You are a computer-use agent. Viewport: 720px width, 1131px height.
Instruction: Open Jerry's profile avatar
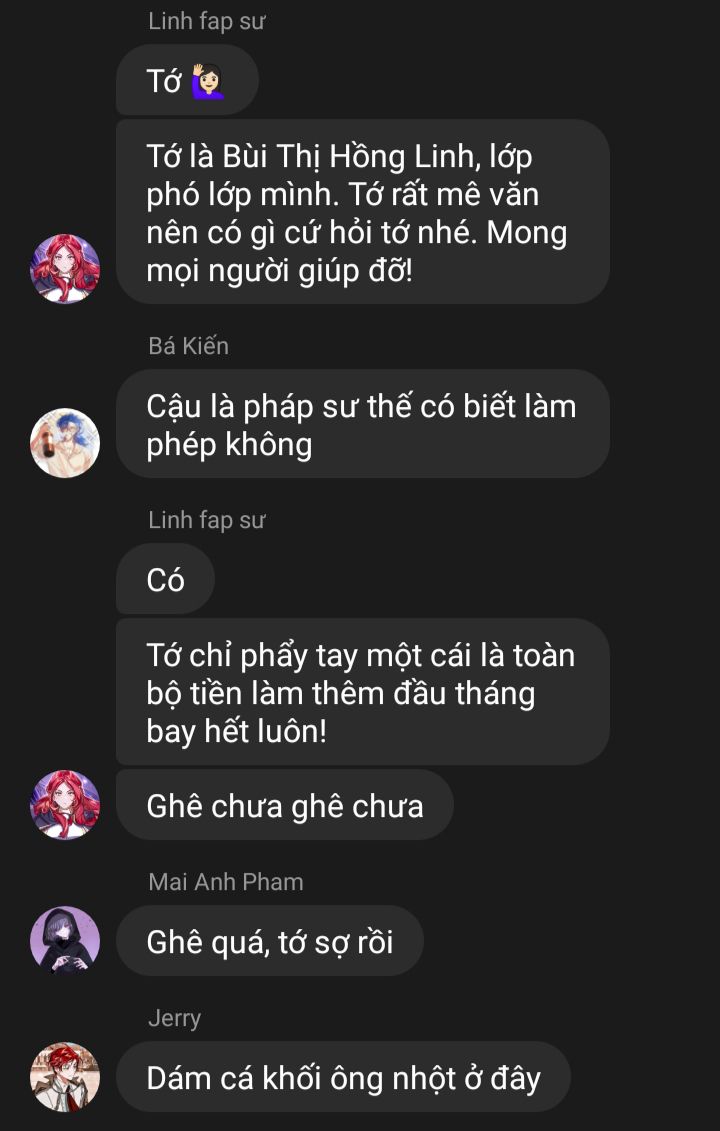(65, 1076)
